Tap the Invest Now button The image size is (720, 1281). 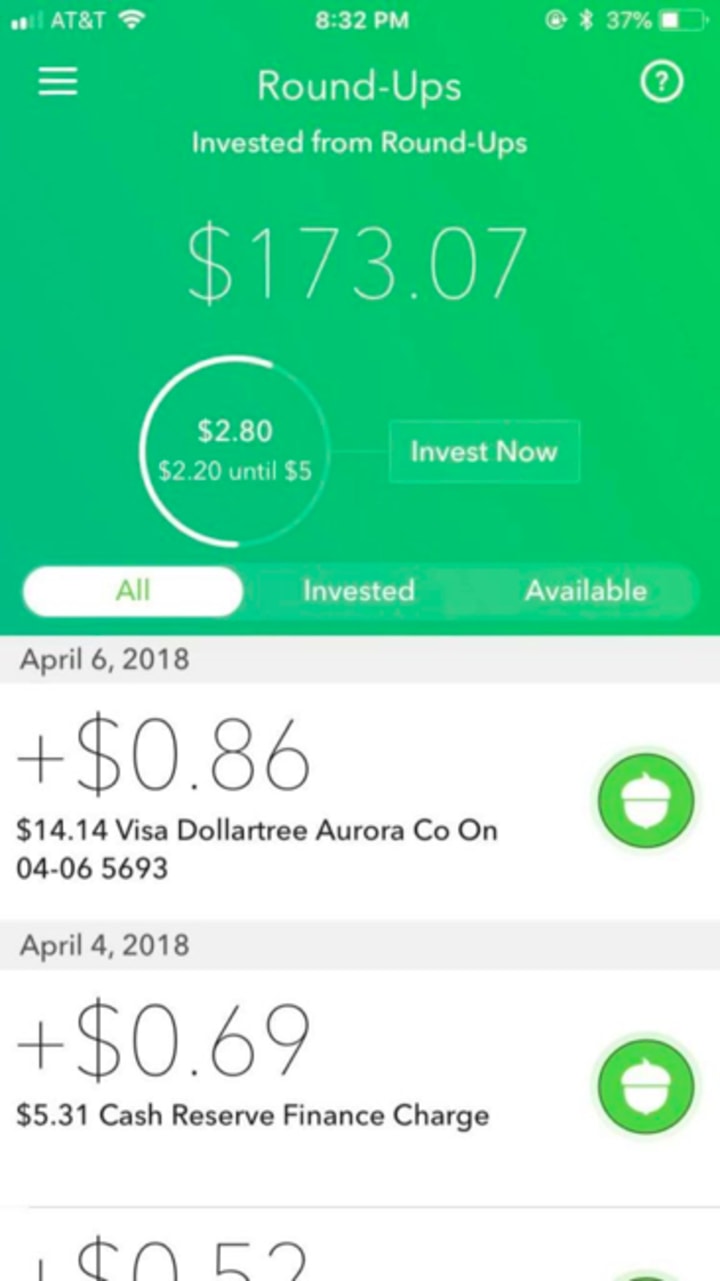pyautogui.click(x=483, y=452)
